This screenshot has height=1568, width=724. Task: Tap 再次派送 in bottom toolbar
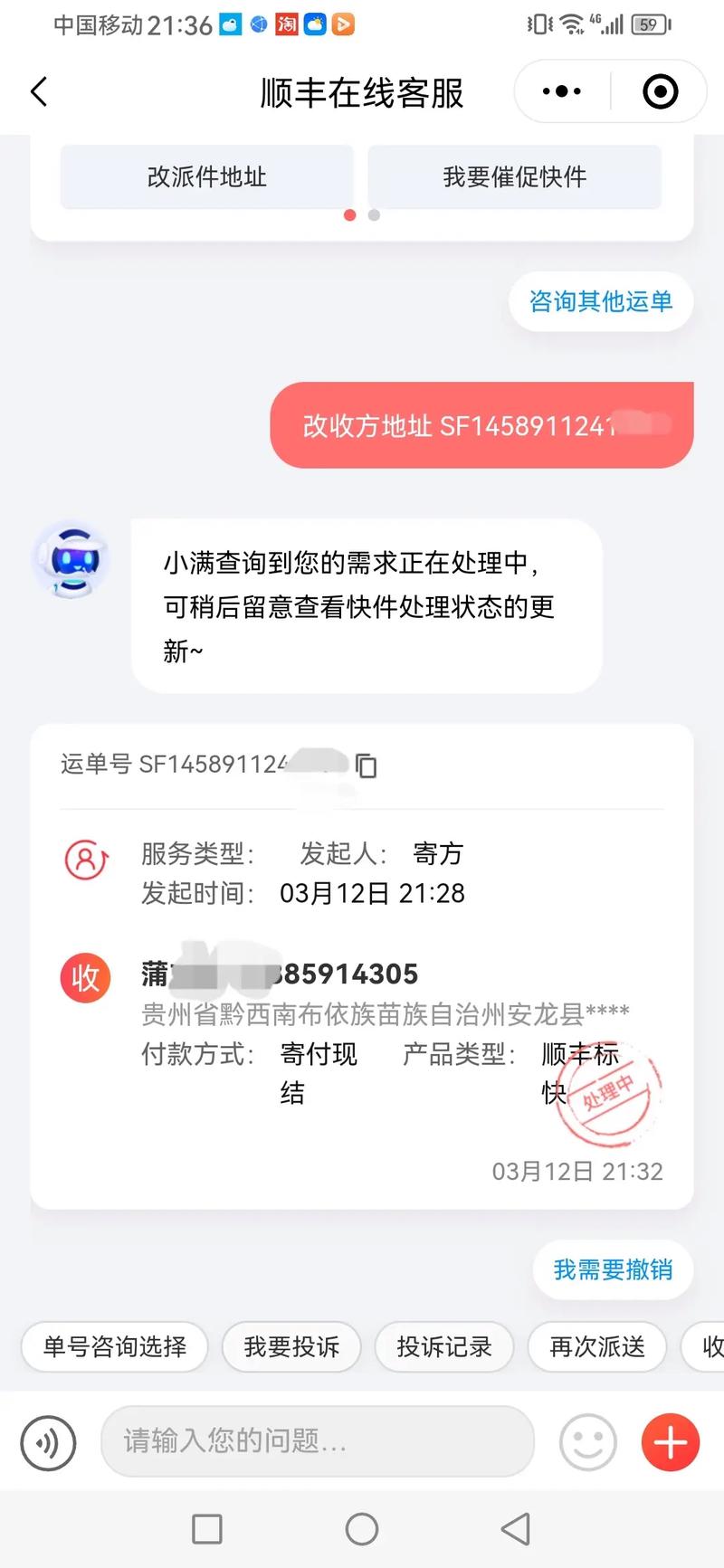[x=596, y=1347]
